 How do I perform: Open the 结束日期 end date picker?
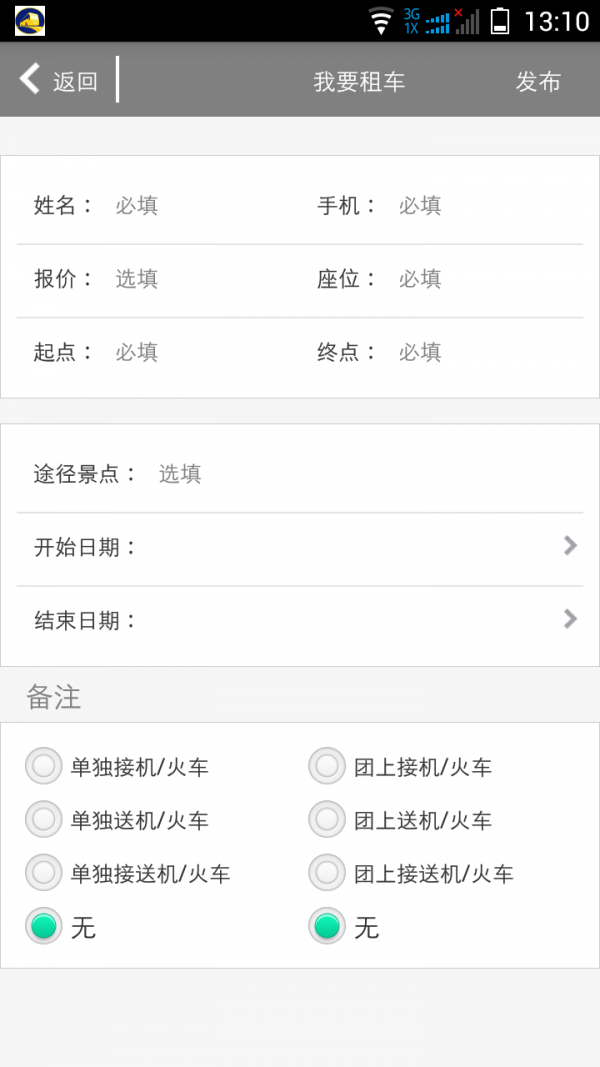coord(300,620)
